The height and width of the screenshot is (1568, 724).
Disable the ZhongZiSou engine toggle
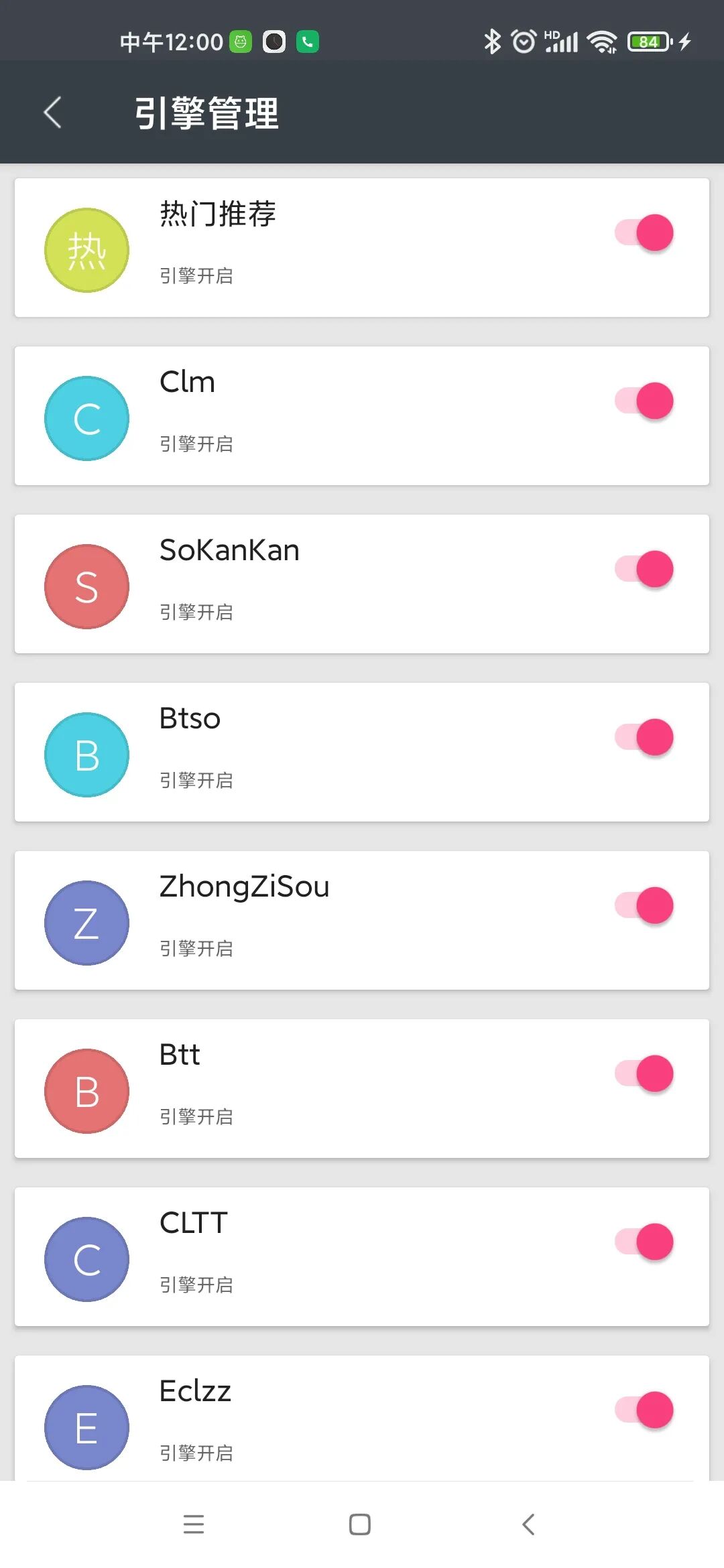645,906
